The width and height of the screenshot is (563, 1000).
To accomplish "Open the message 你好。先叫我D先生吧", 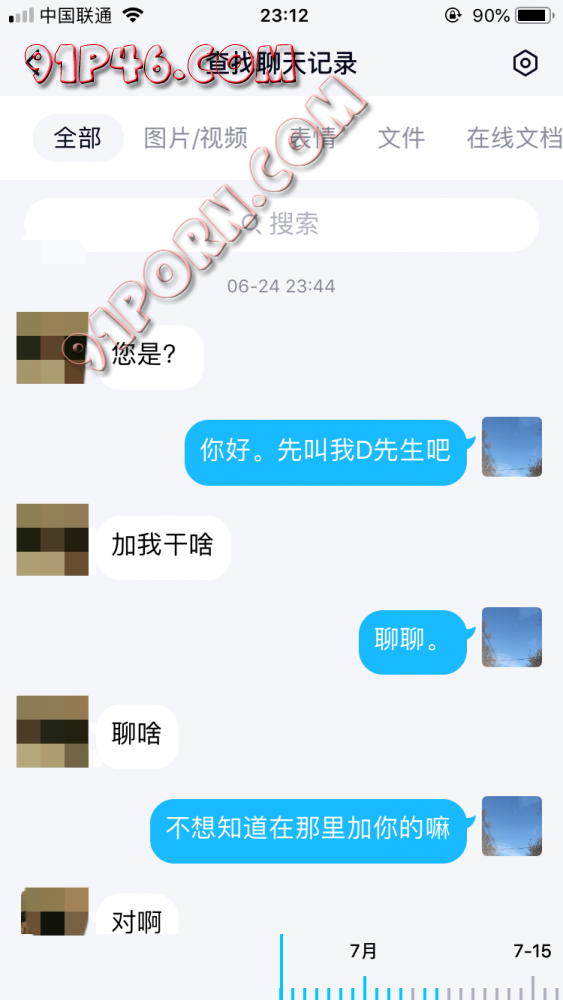I will pos(326,452).
